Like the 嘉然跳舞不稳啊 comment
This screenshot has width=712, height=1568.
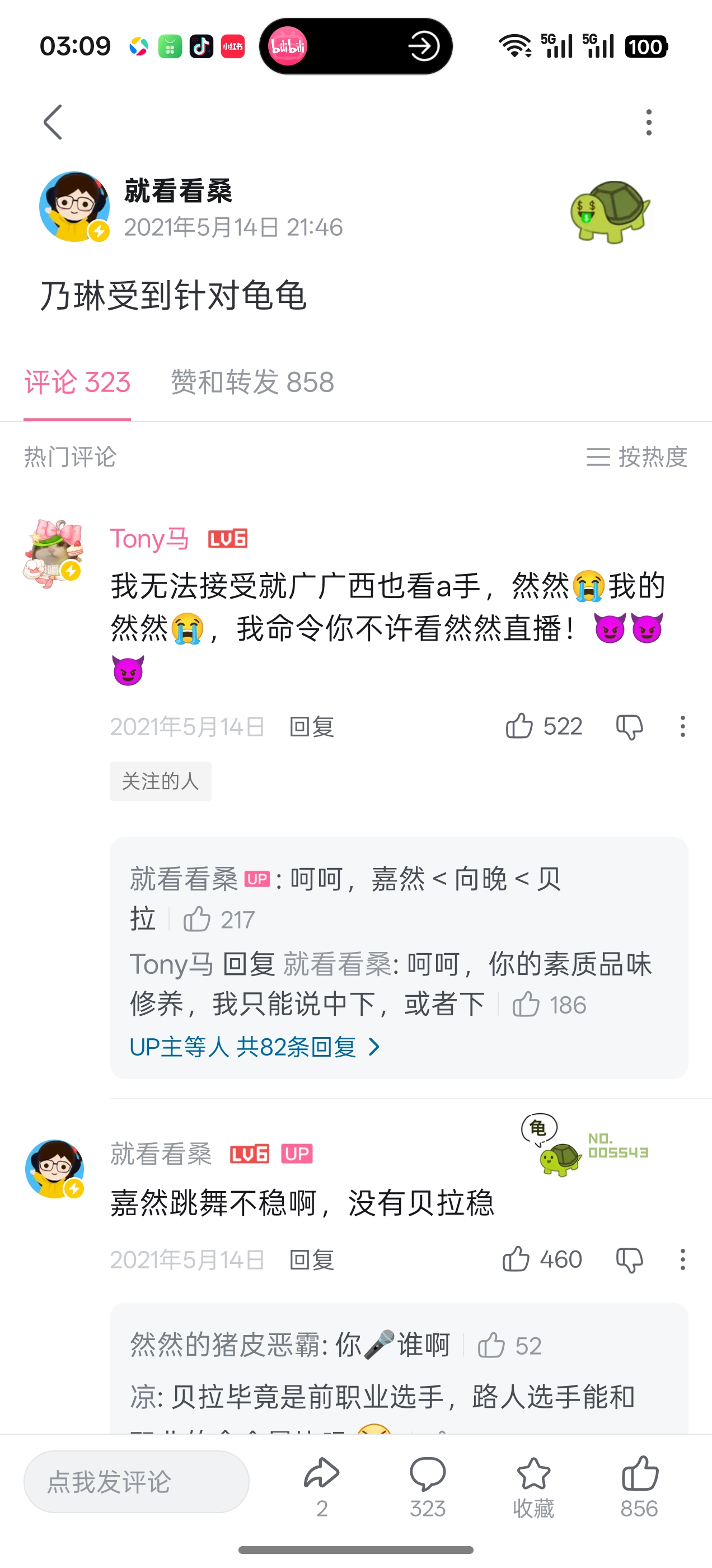tap(542, 1259)
